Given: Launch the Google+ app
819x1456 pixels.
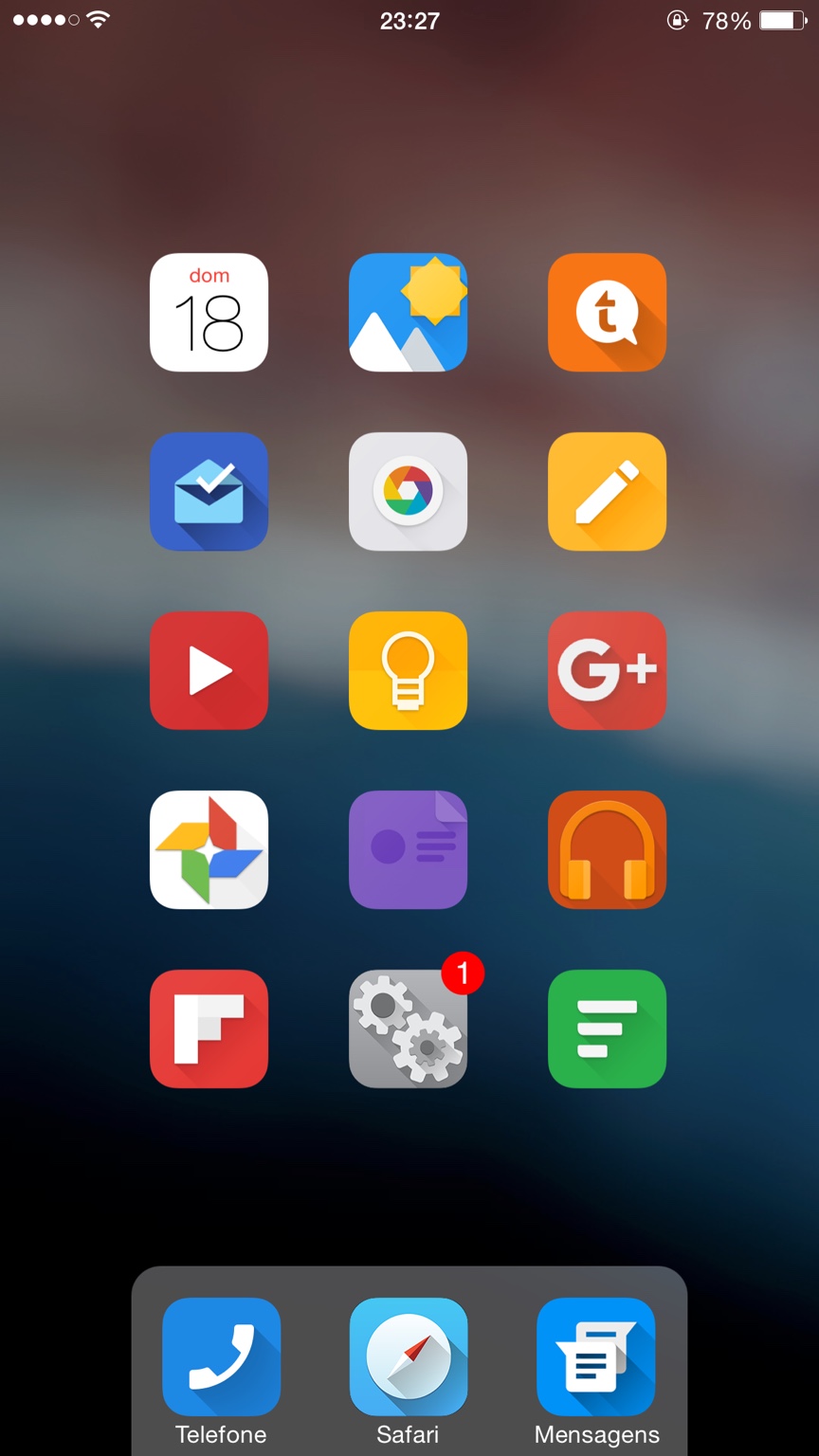Looking at the screenshot, I should point(607,670).
